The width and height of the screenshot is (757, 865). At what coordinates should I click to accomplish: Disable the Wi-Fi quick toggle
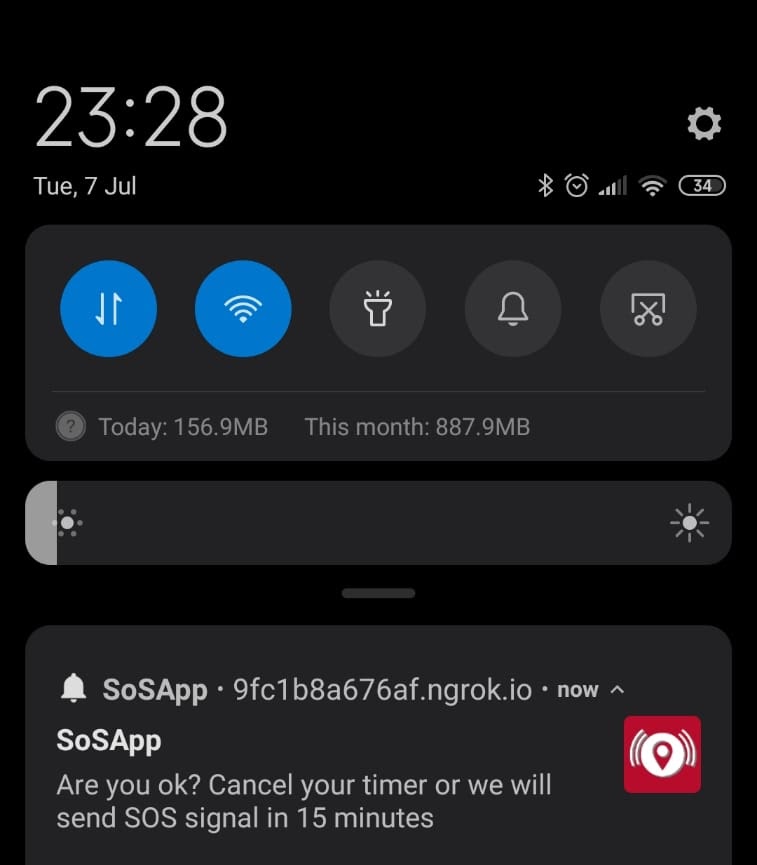click(x=243, y=309)
